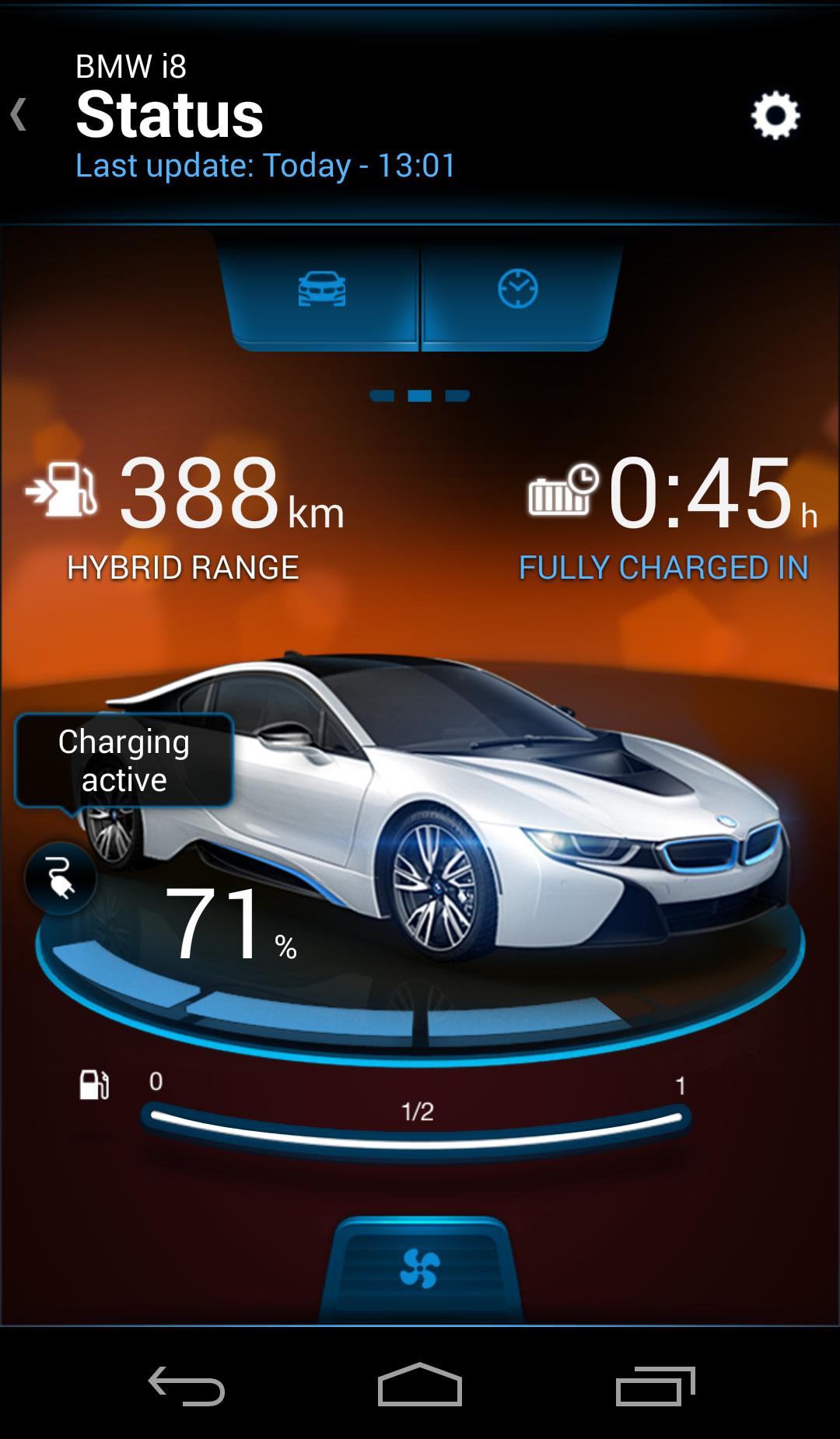Select the car tab at top

[x=322, y=289]
